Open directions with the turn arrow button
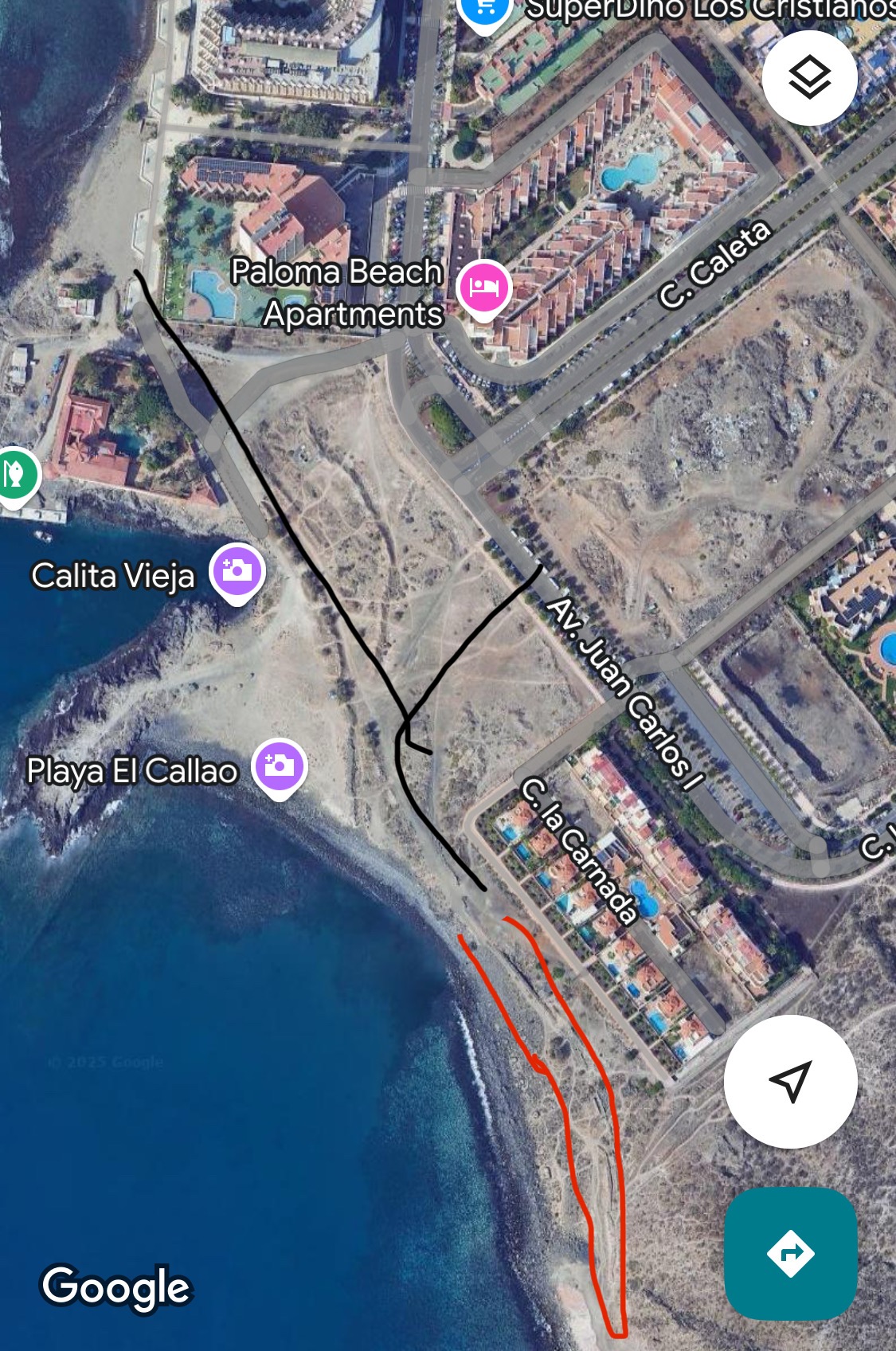This screenshot has height=1351, width=896. pos(790,1253)
